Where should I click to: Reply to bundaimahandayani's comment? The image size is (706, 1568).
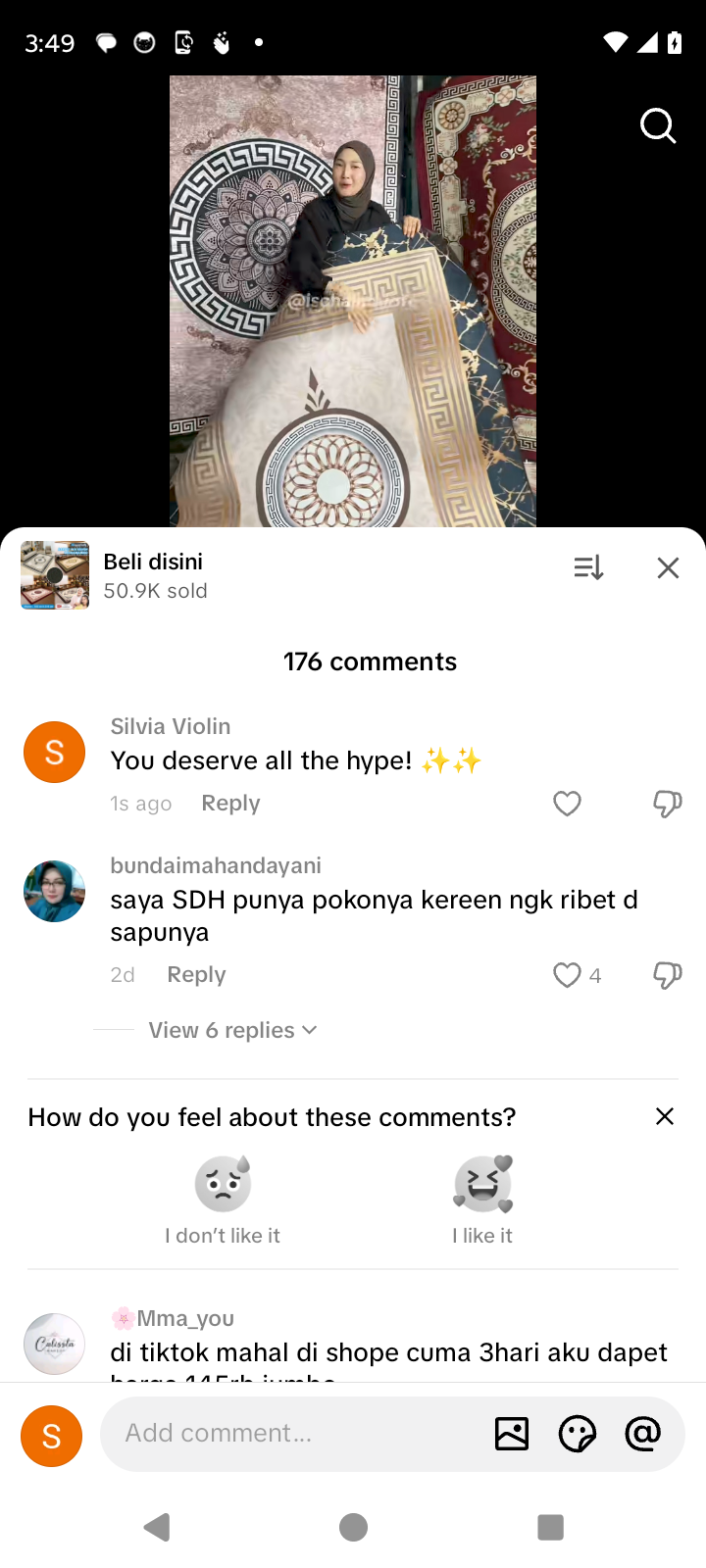tap(196, 975)
